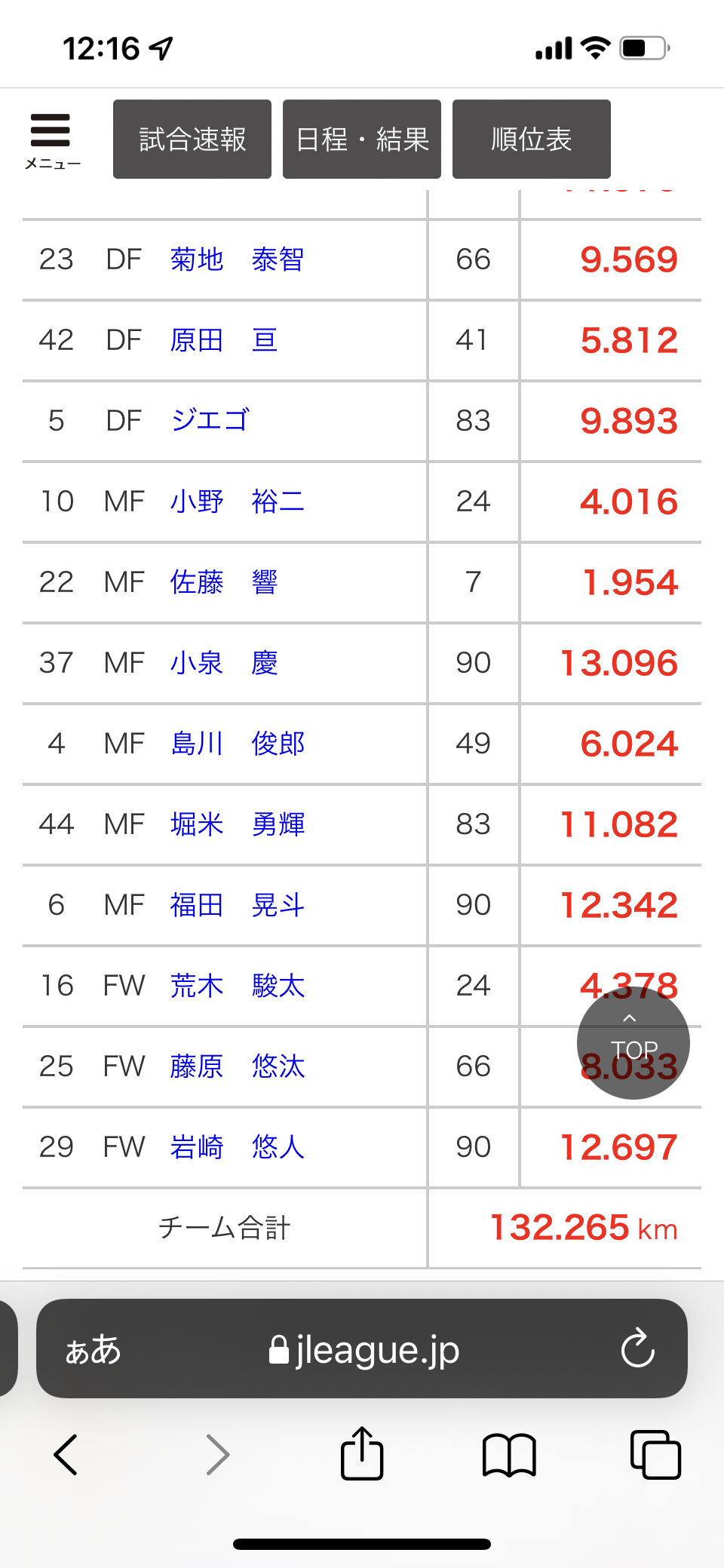Open the メニュー hamburger menu
Screen dimensions: 724x1568
(51, 140)
